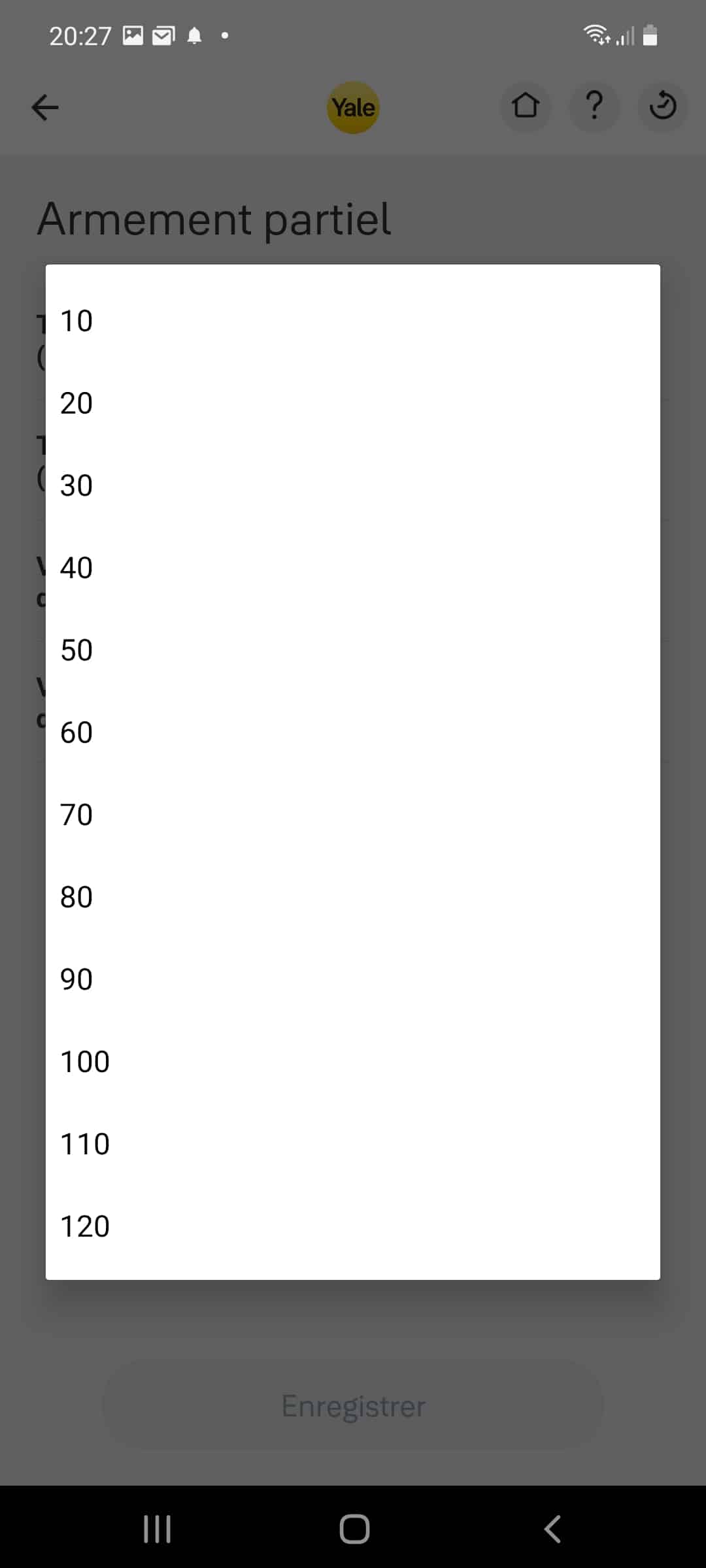Choose 20 from the list
The image size is (706, 1568).
pos(353,403)
